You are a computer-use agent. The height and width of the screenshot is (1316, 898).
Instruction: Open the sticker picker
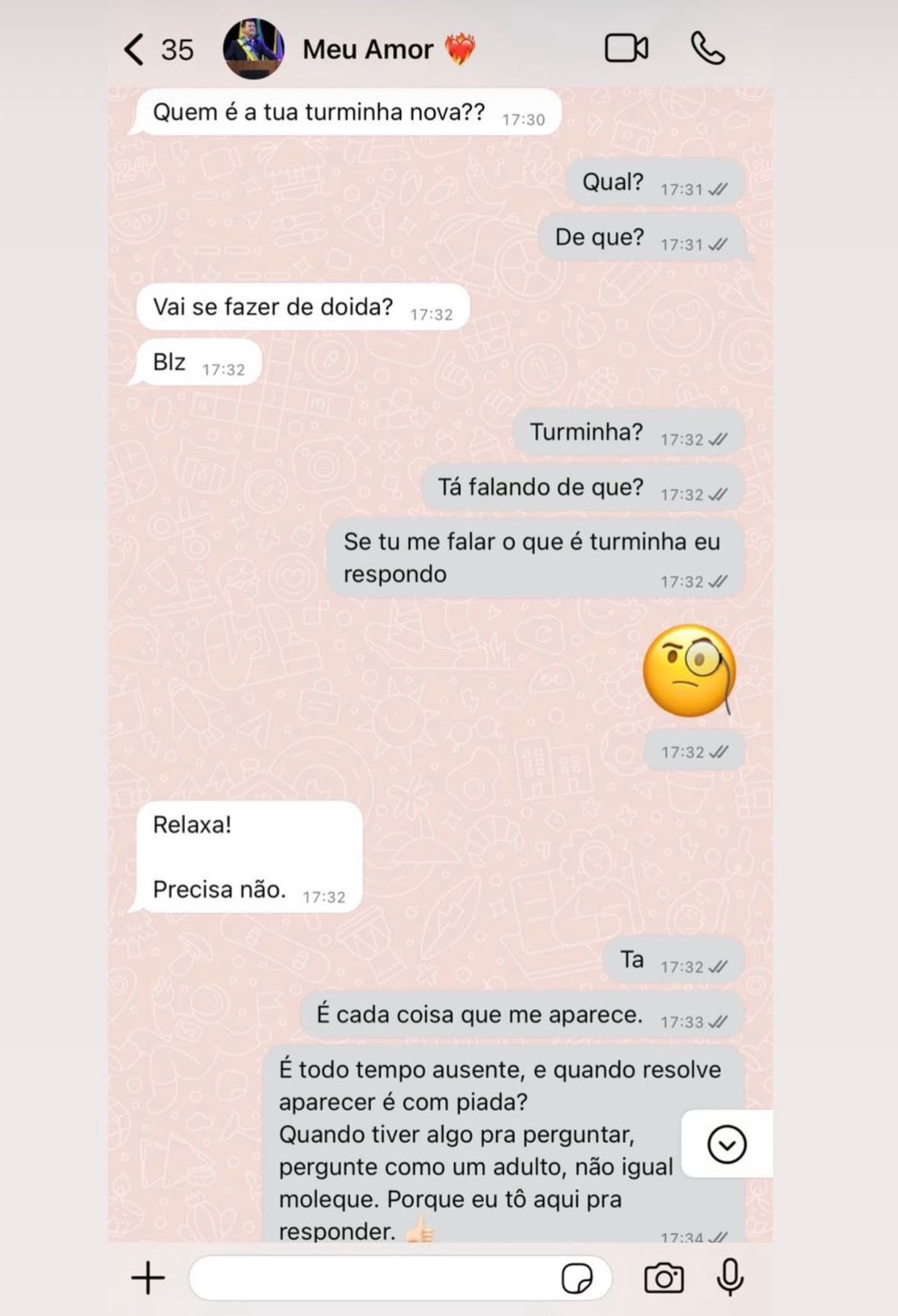tap(576, 1279)
